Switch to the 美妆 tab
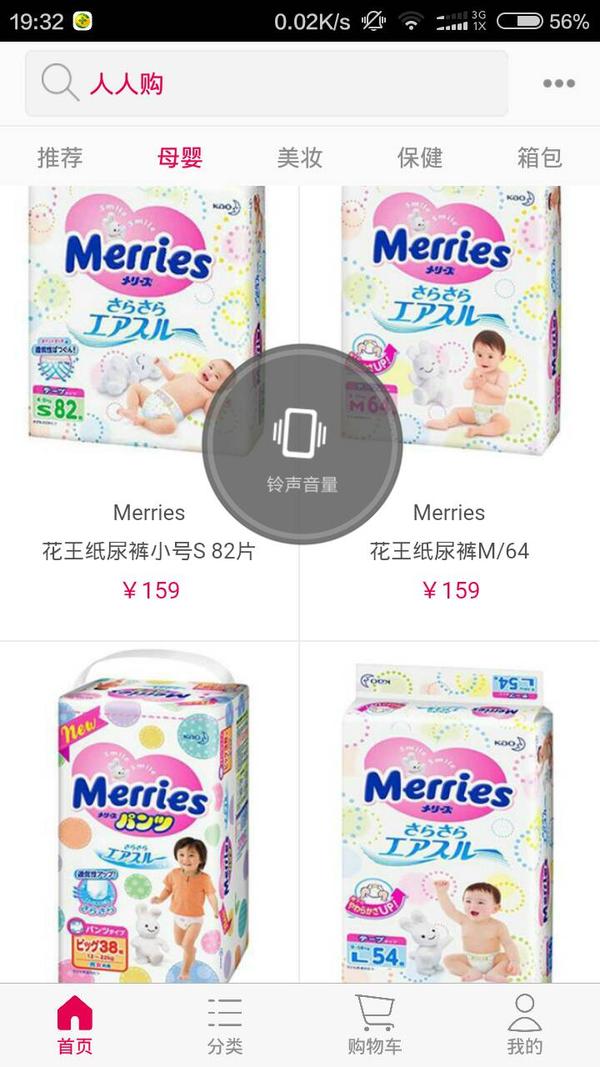 tap(300, 157)
